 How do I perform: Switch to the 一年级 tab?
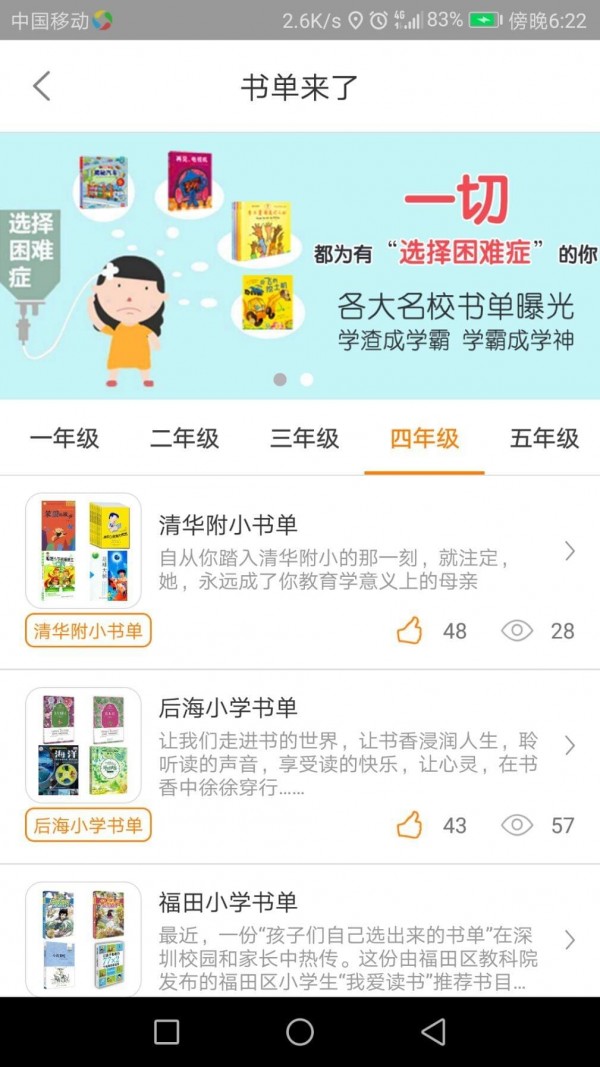tap(64, 438)
